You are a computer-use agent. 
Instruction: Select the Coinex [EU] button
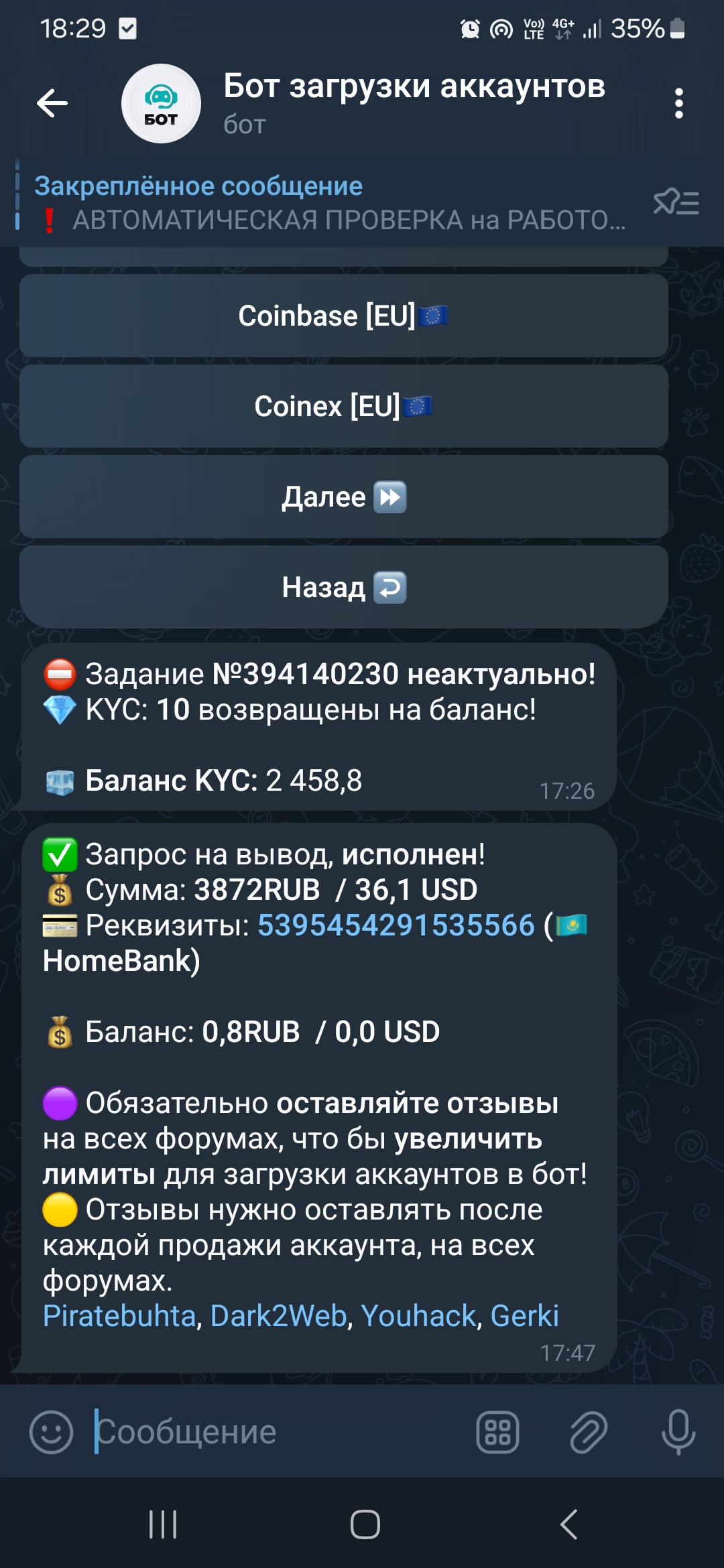(343, 406)
